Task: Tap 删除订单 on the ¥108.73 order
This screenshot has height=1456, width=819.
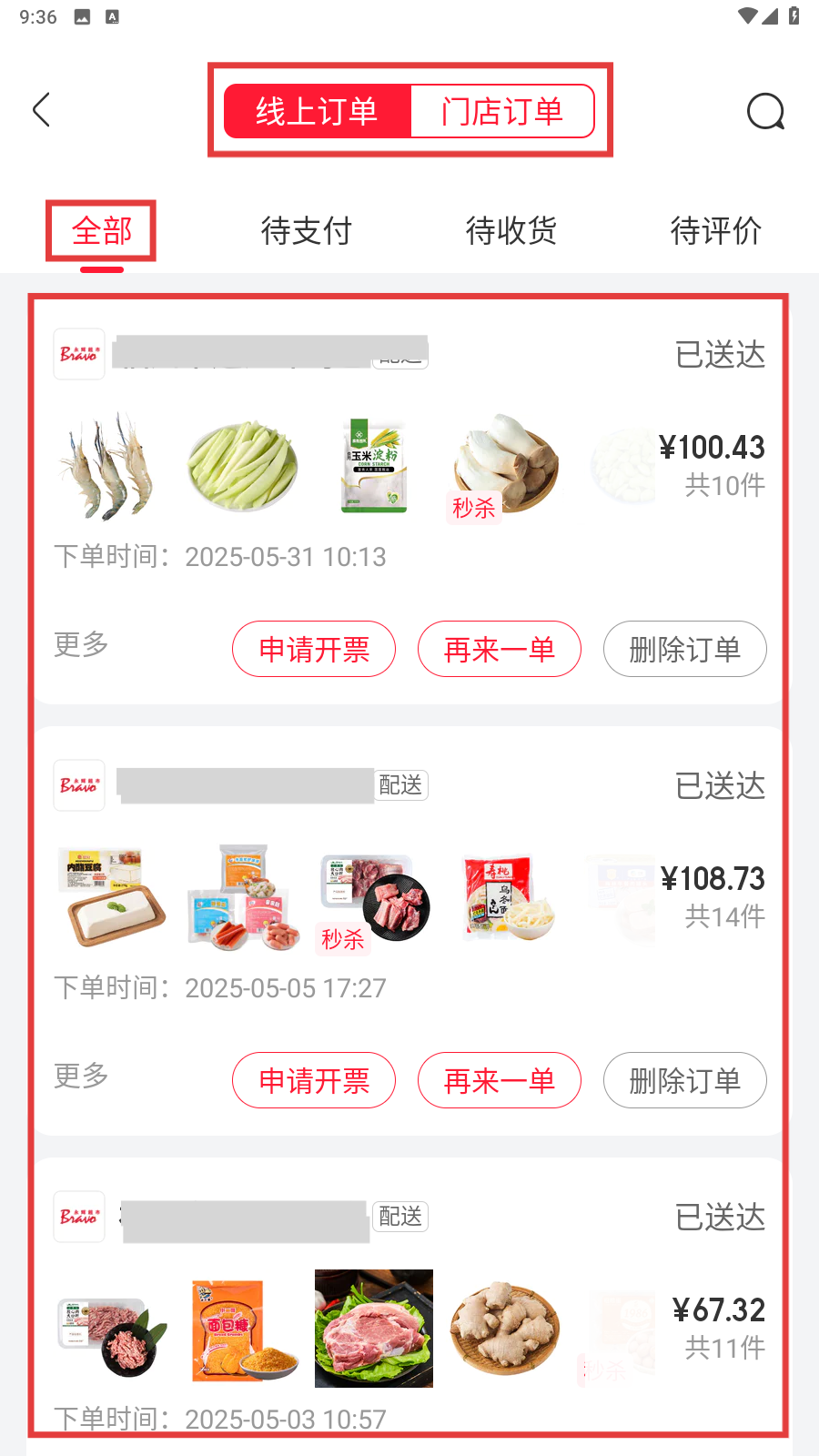Action: 684,1080
